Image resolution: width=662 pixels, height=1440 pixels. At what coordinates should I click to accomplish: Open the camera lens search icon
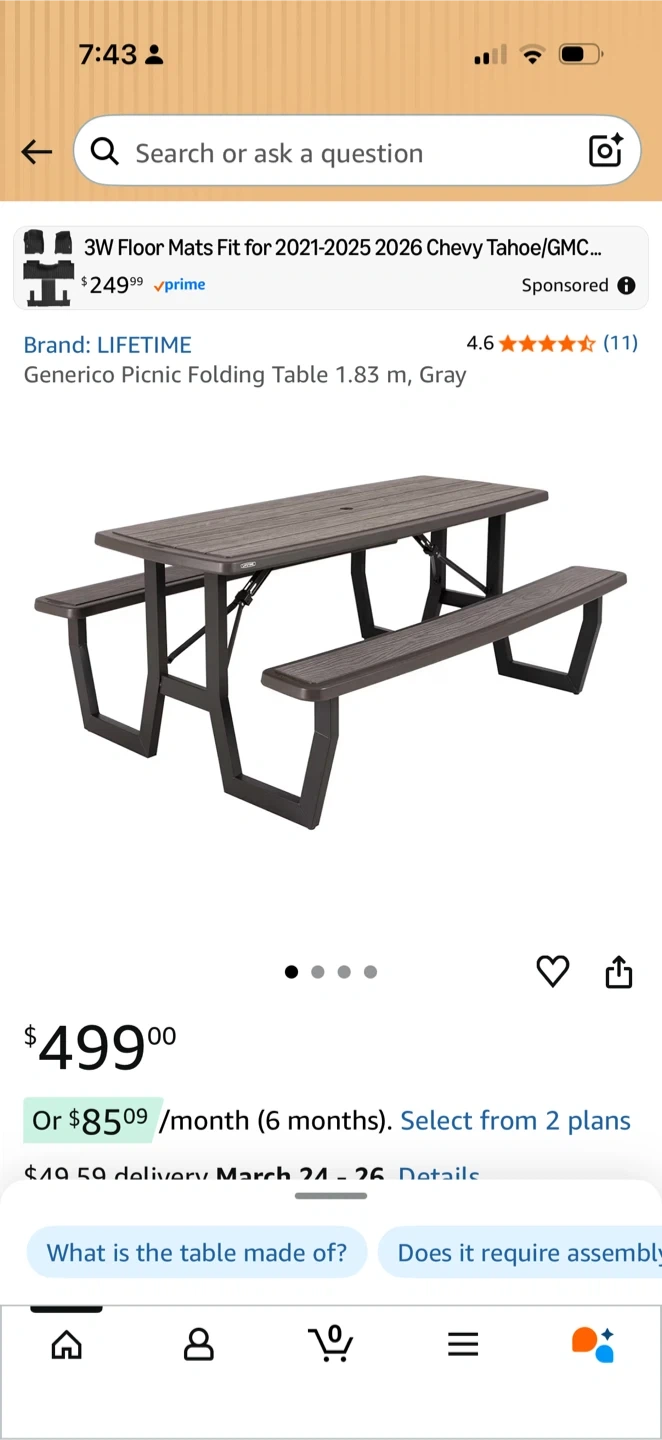606,151
